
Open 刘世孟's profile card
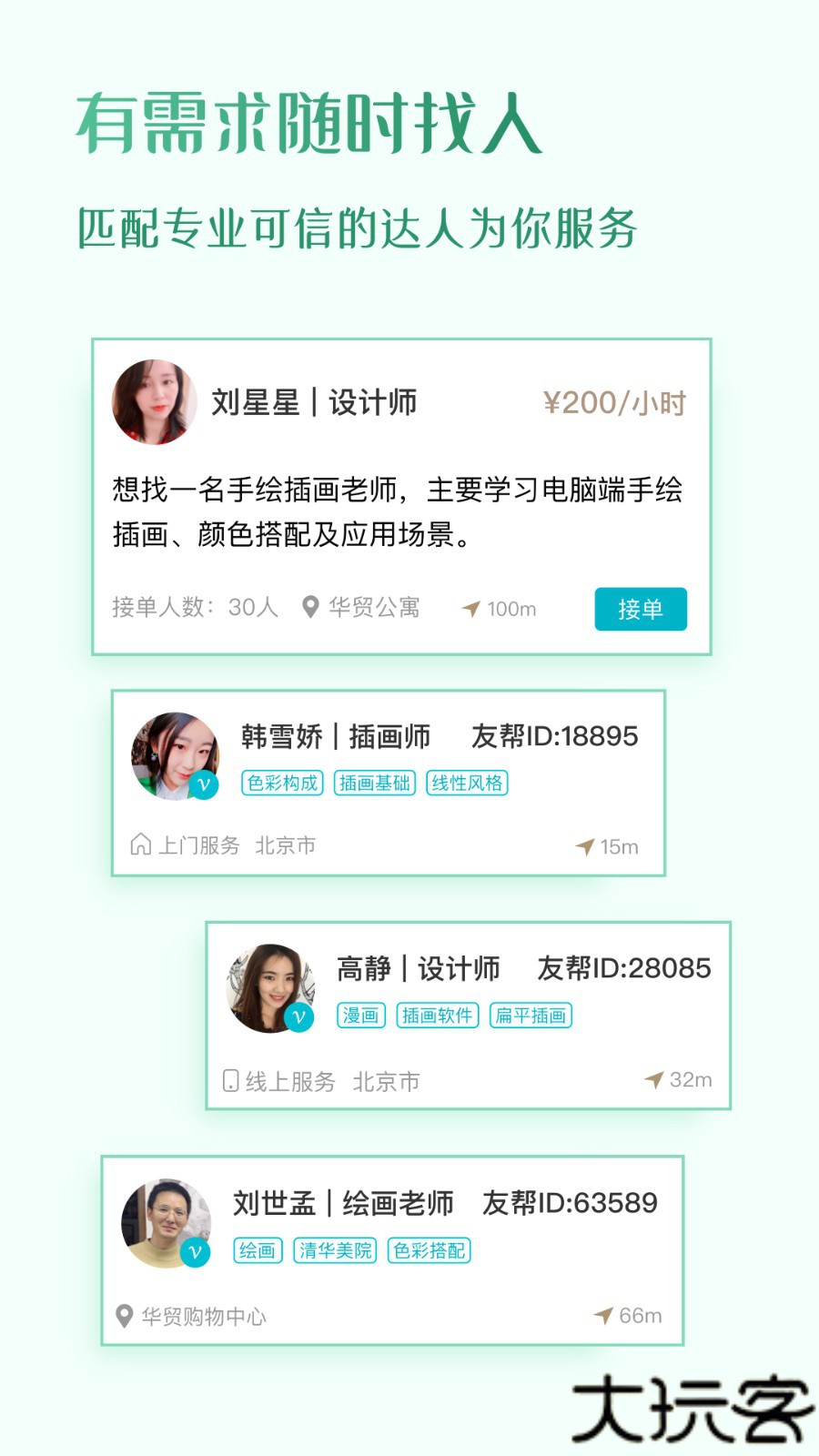[x=391, y=1247]
